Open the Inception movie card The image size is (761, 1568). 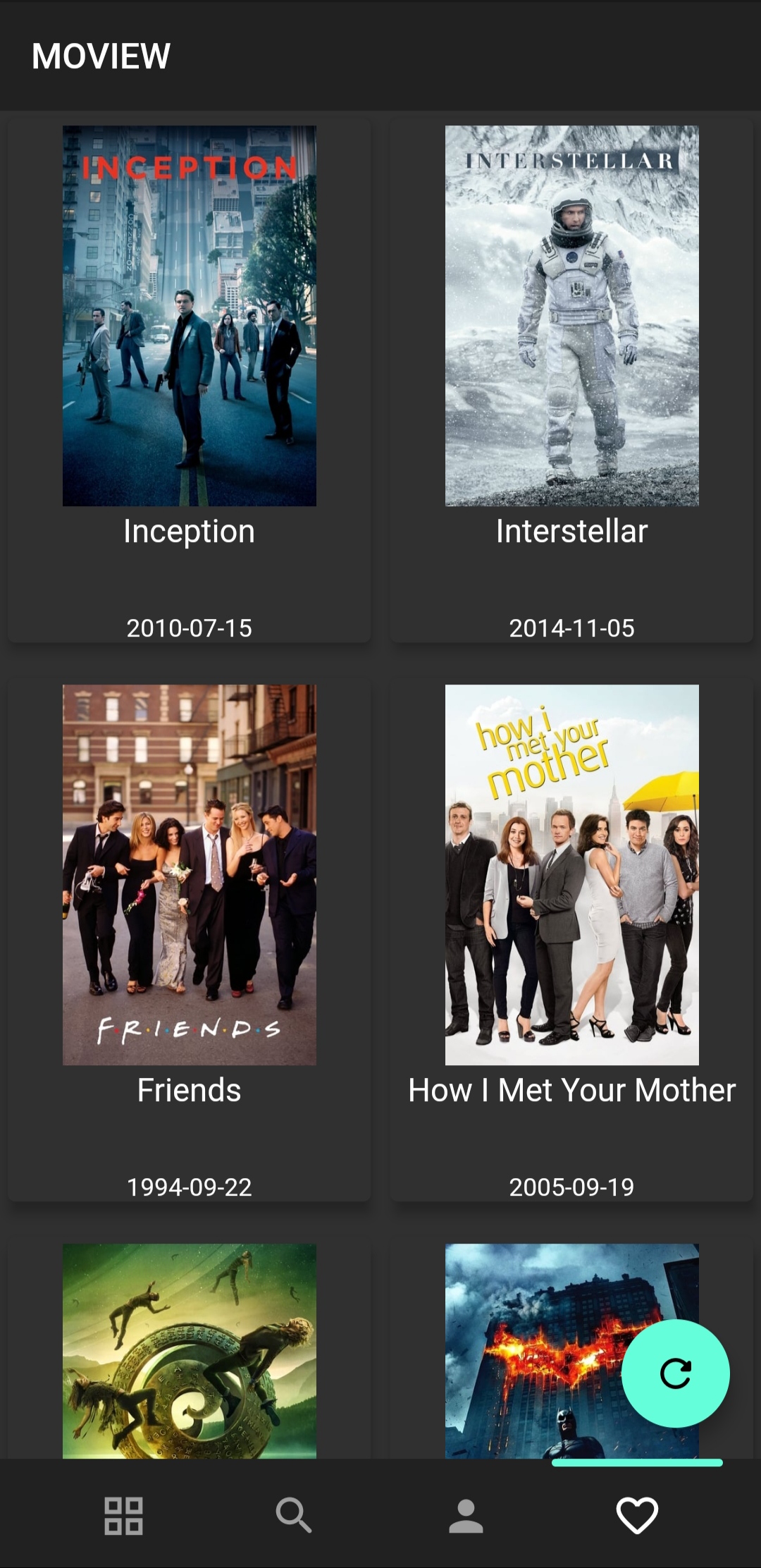click(x=189, y=381)
